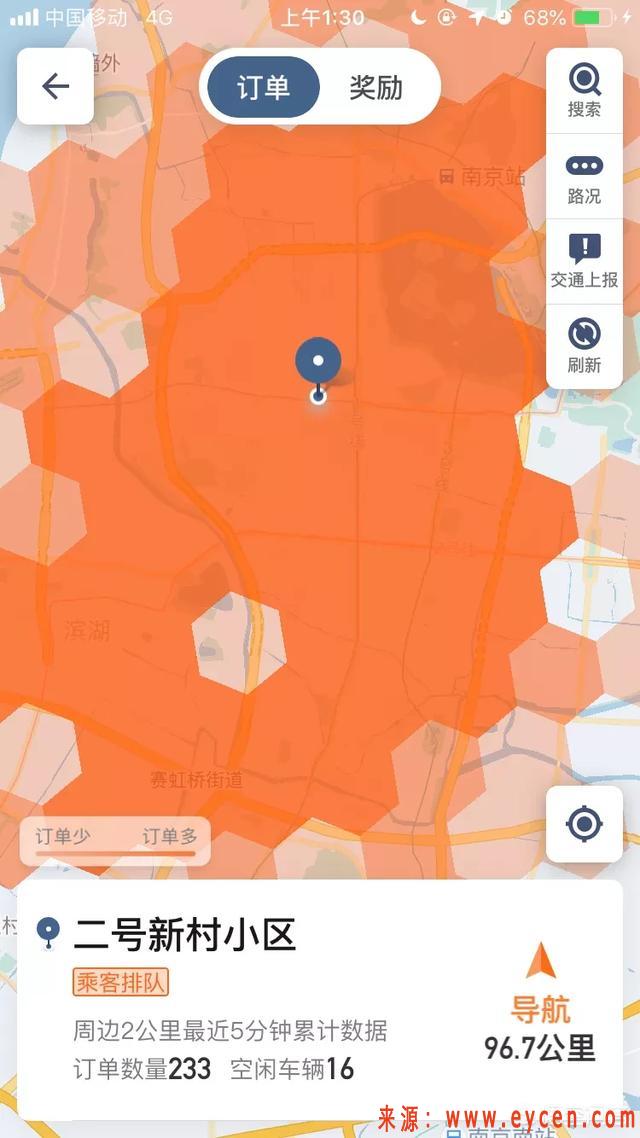Open 搜索 search tool
This screenshot has height=1138, width=640.
pyautogui.click(x=584, y=91)
